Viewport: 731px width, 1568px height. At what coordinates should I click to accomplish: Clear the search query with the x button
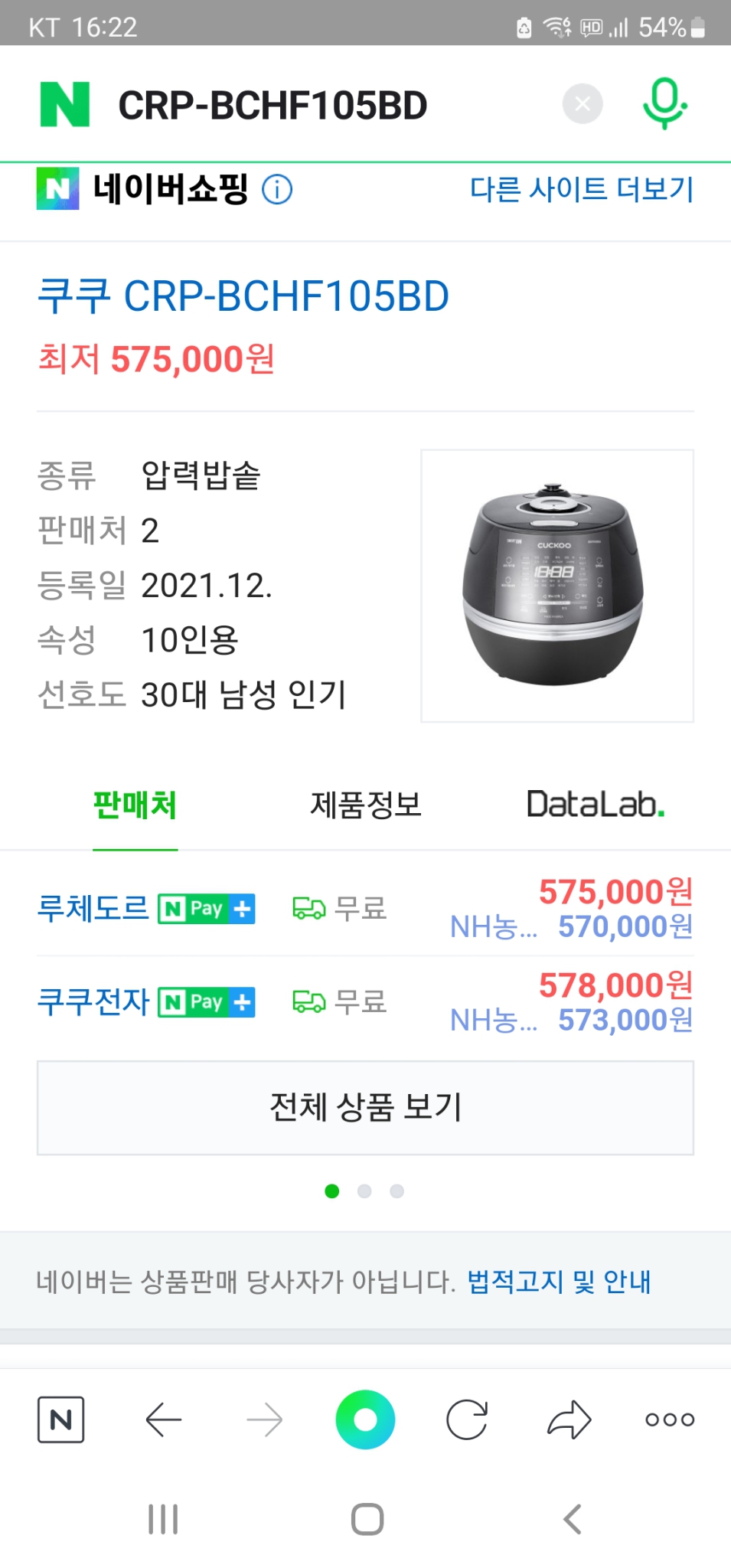582,103
